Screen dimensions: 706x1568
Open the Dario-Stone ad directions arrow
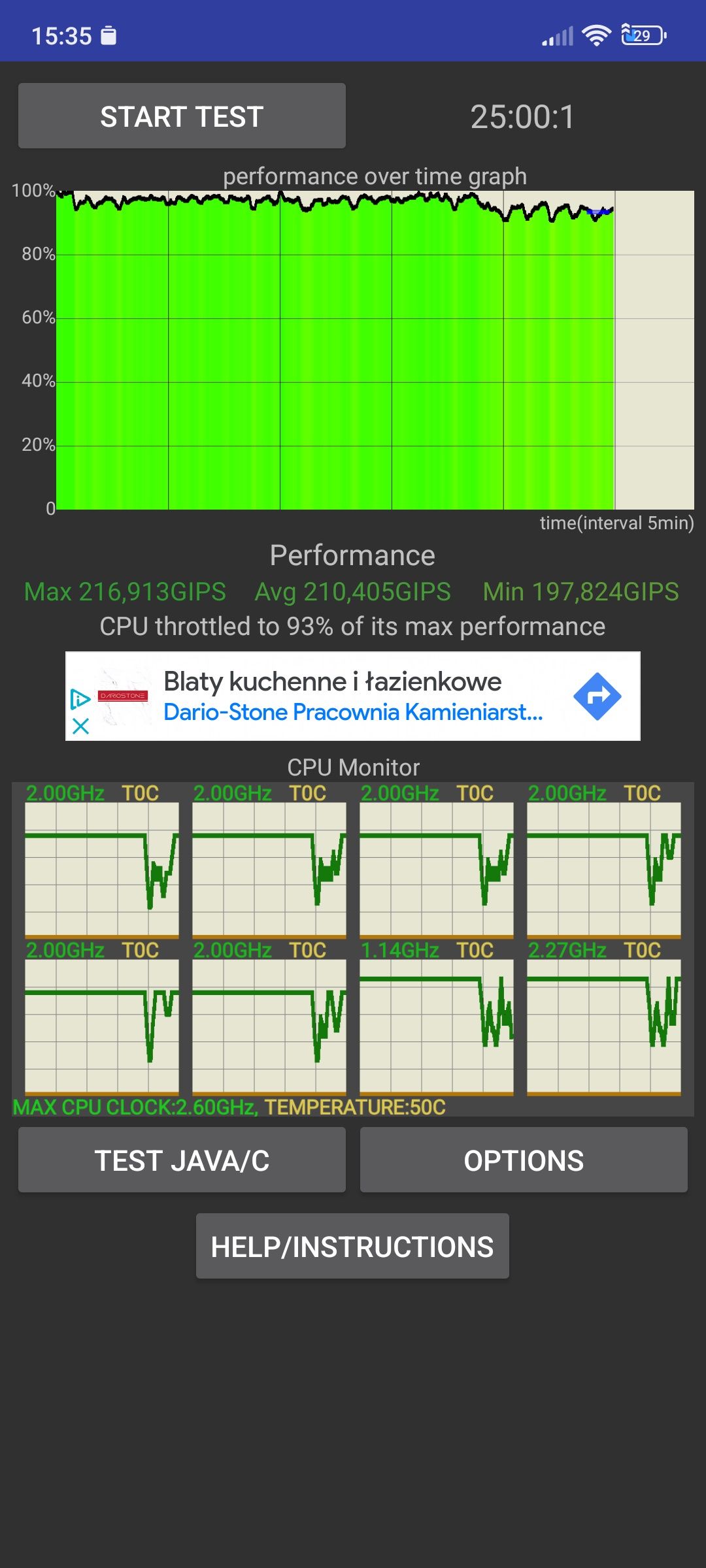(x=597, y=696)
